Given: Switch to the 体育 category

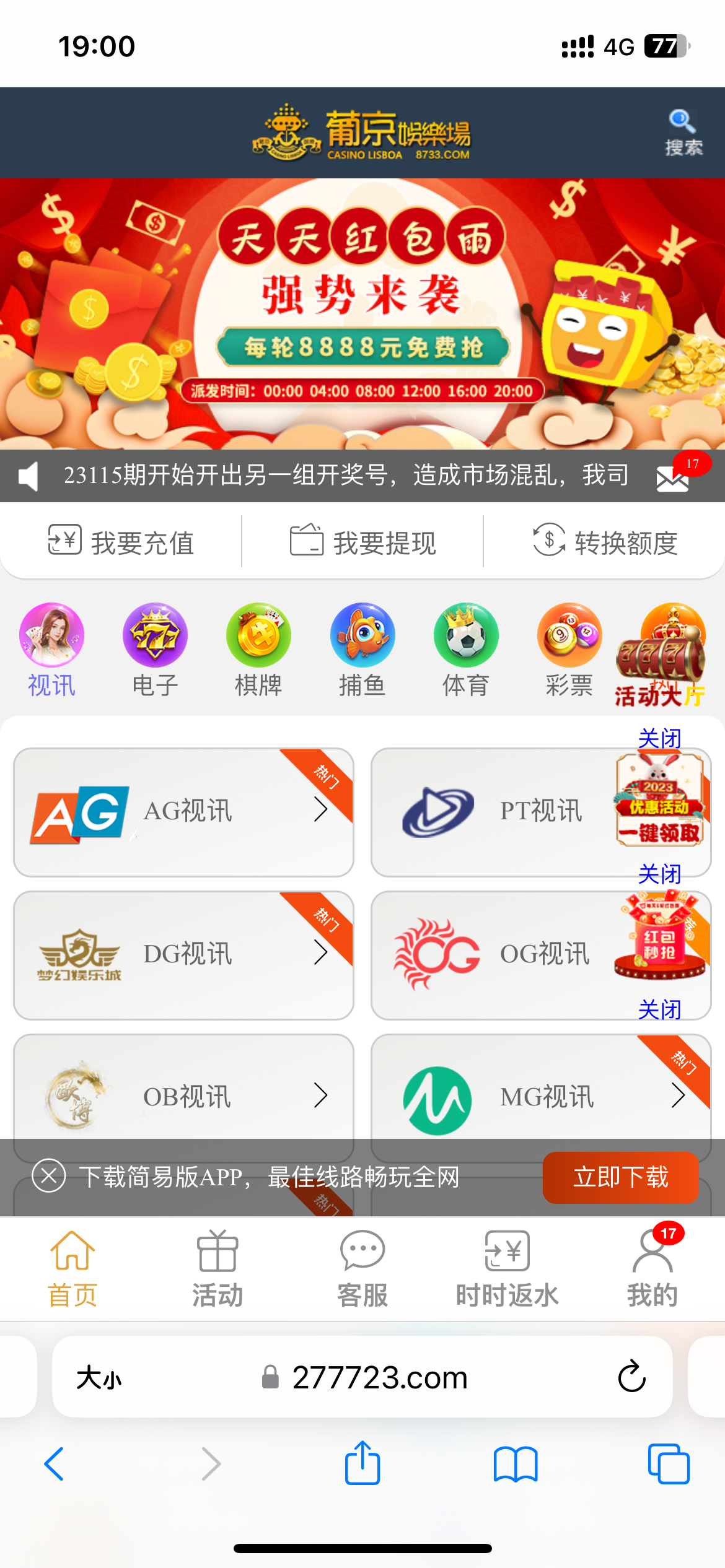Looking at the screenshot, I should pos(466,650).
